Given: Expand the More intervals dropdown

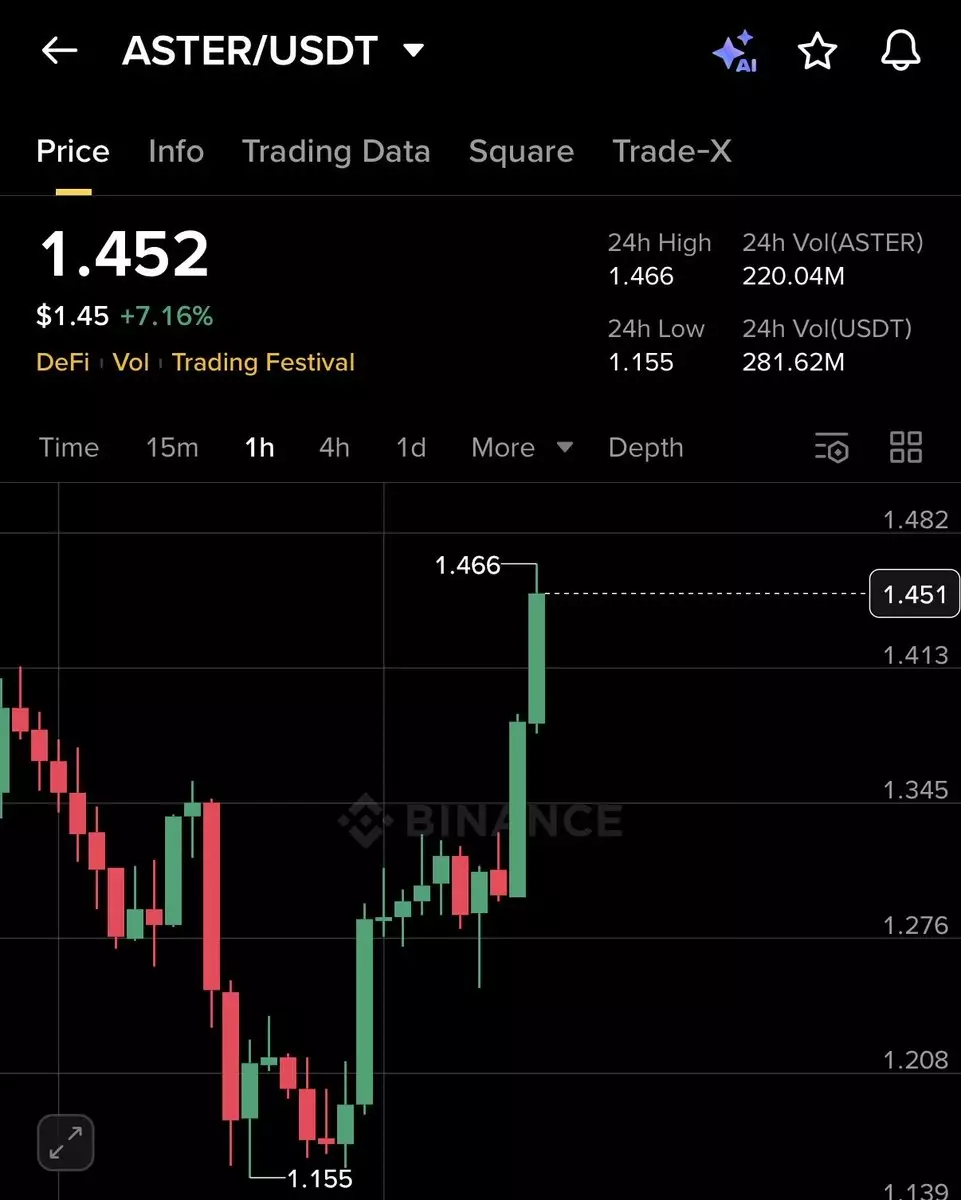Looking at the screenshot, I should (522, 447).
